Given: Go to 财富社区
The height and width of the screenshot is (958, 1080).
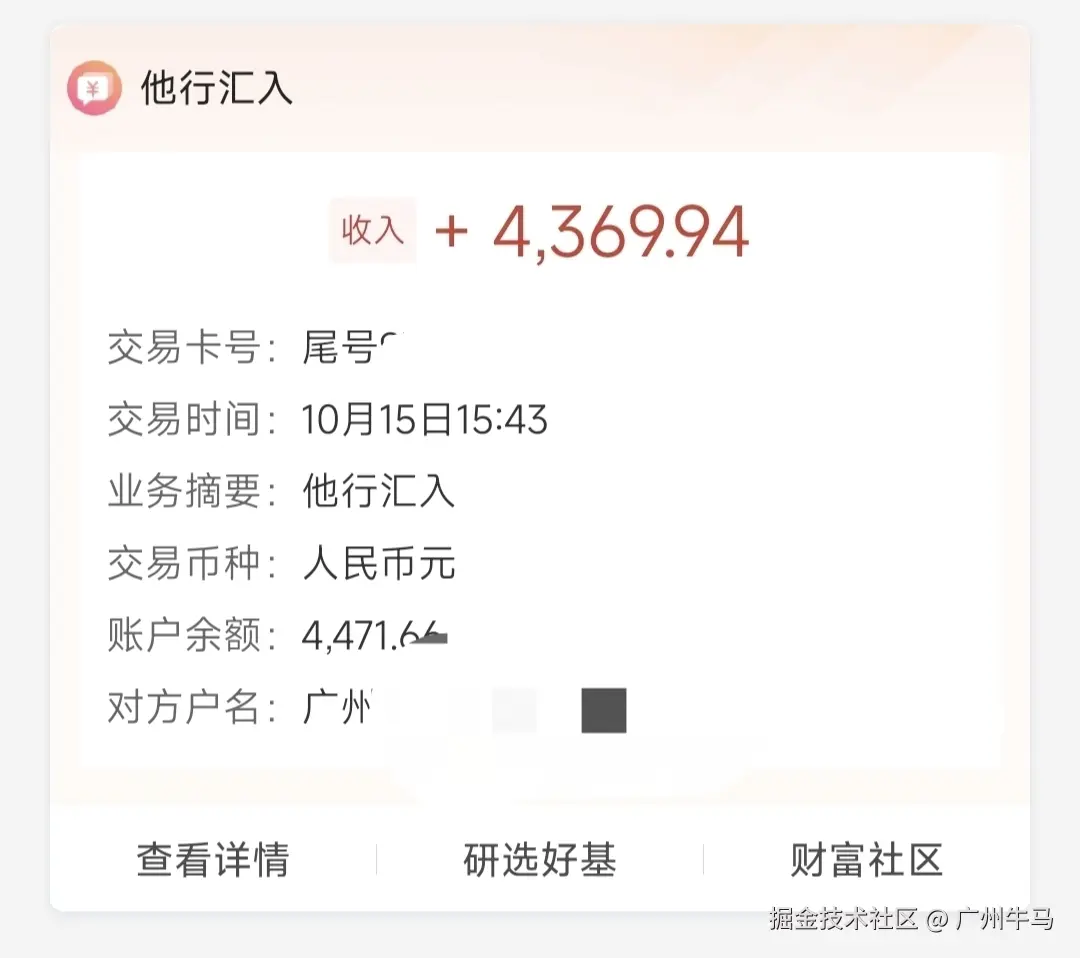Looking at the screenshot, I should pos(866,860).
